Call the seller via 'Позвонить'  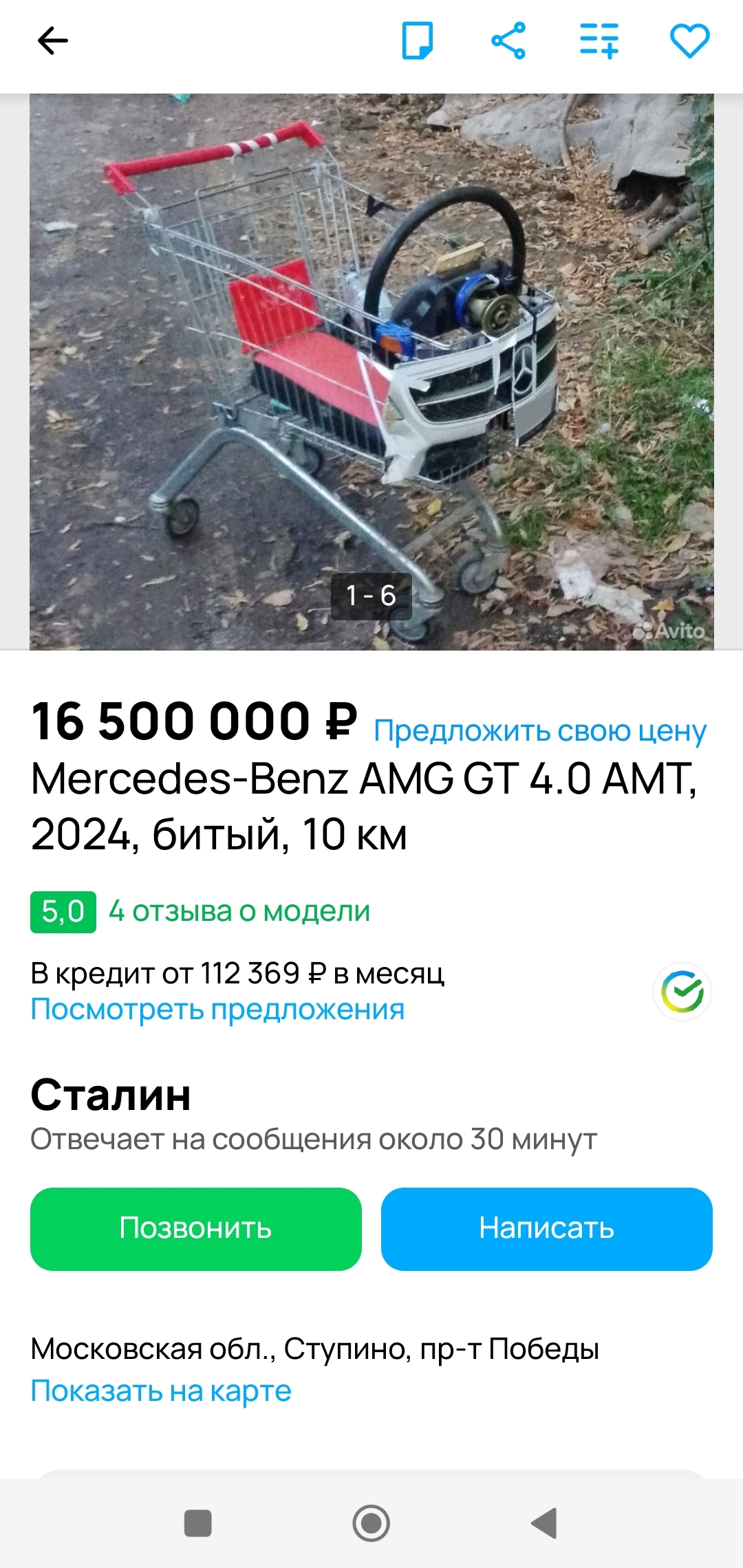[196, 1228]
